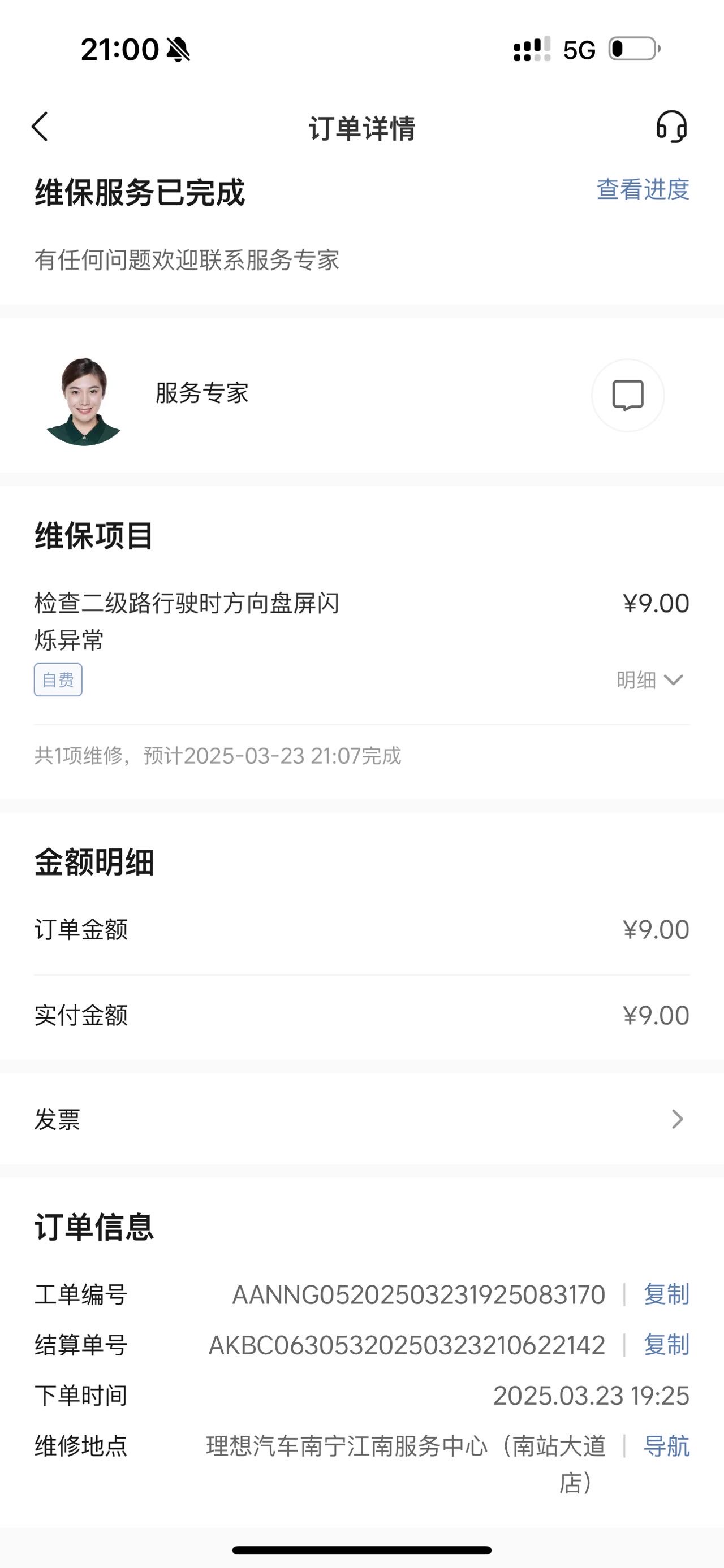Message the 服务专家 via chat icon
The width and height of the screenshot is (724, 1568).
click(x=627, y=396)
